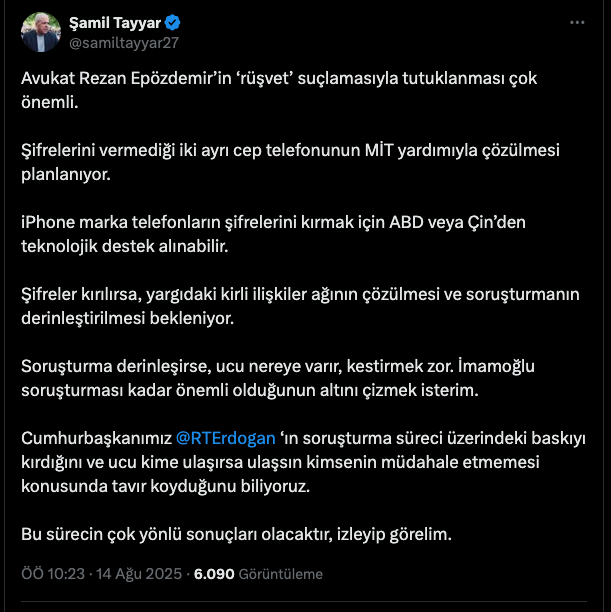Open the tweet's overflow menu

(x=577, y=22)
